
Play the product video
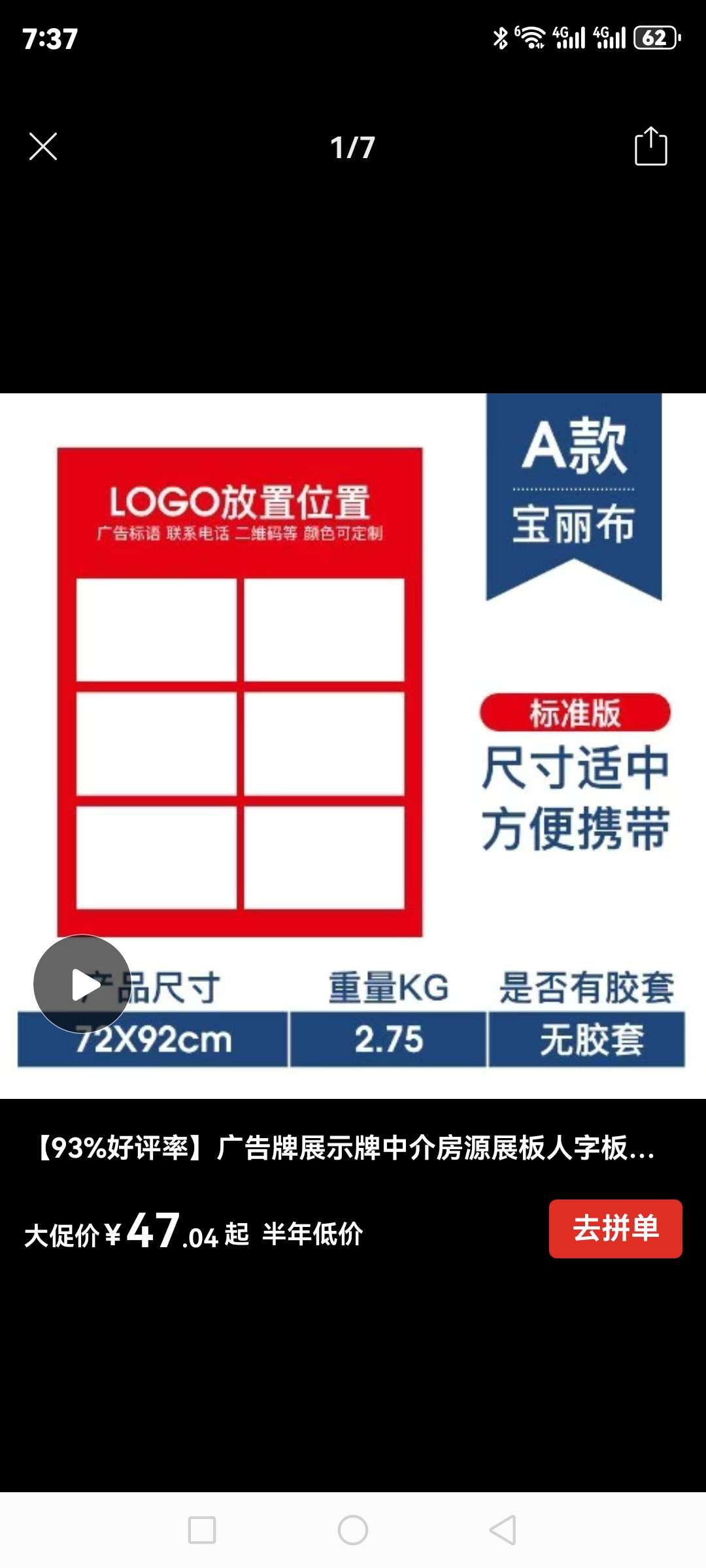pos(82,984)
